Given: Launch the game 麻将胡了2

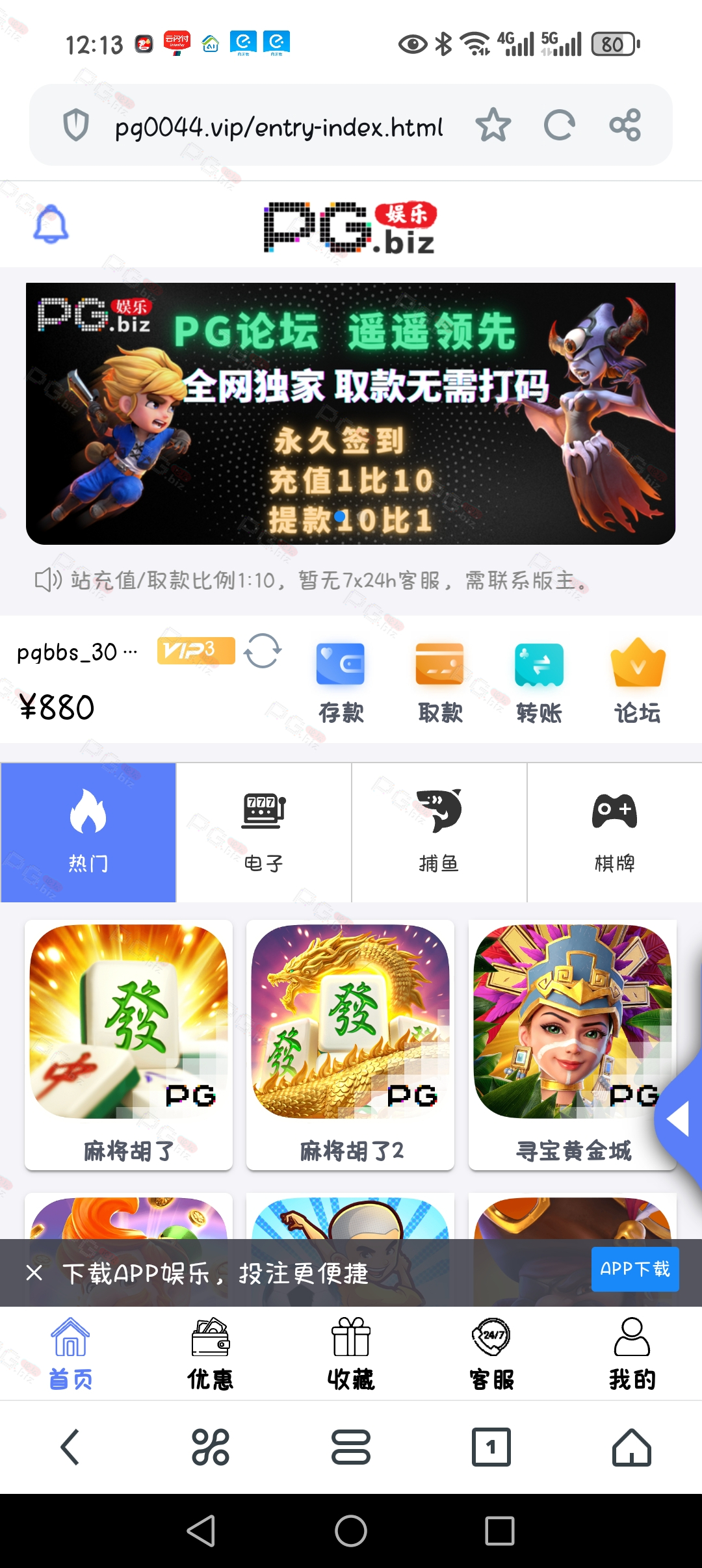Looking at the screenshot, I should [350, 1045].
